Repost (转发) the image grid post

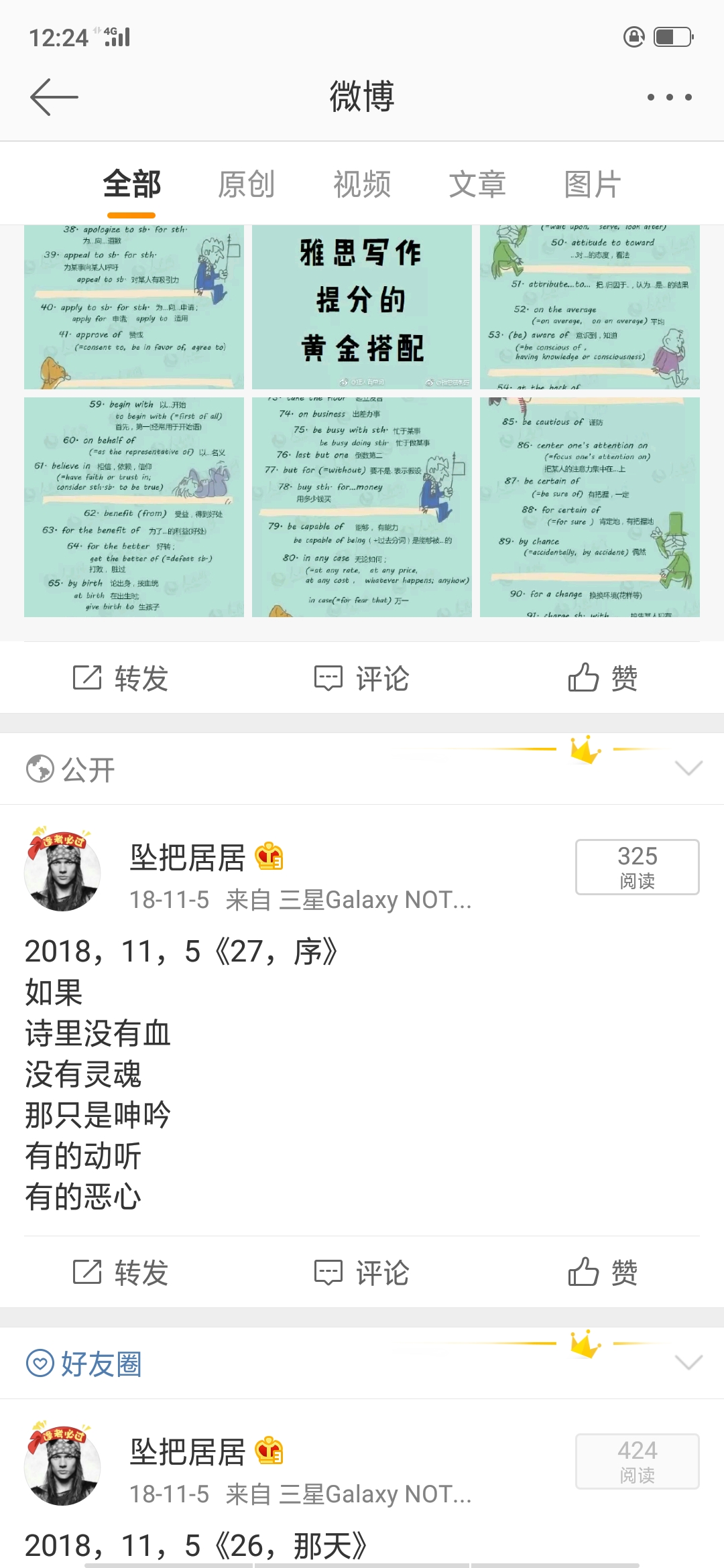point(121,678)
